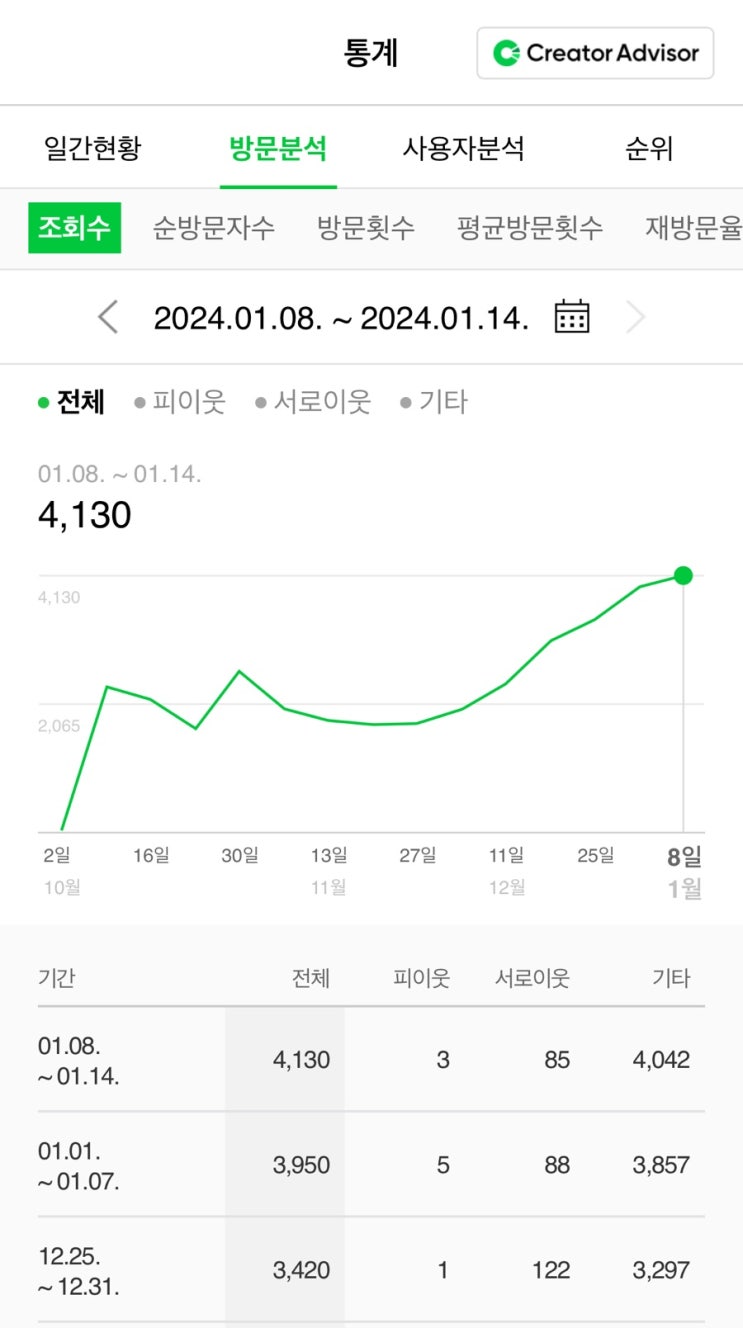743x1328 pixels.
Task: Select the 방문분석 tab
Action: [278, 149]
